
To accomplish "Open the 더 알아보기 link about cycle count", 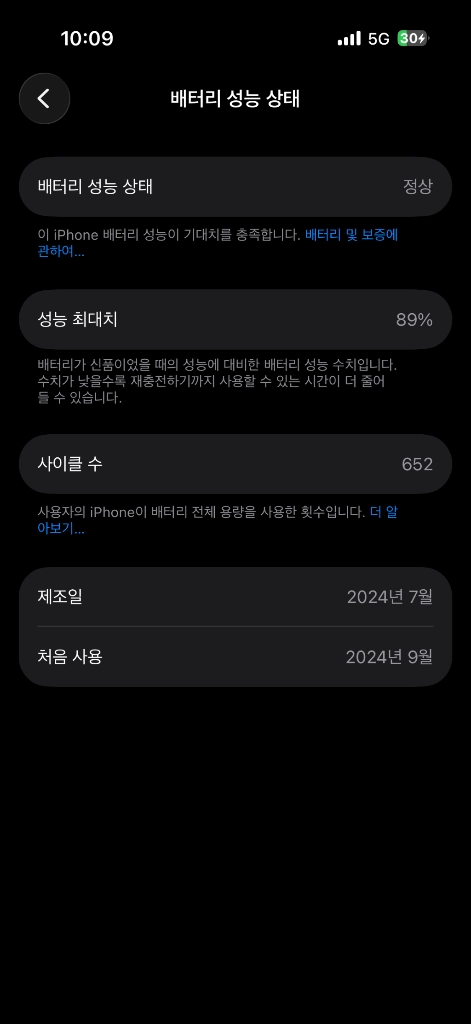I will 383,513.
